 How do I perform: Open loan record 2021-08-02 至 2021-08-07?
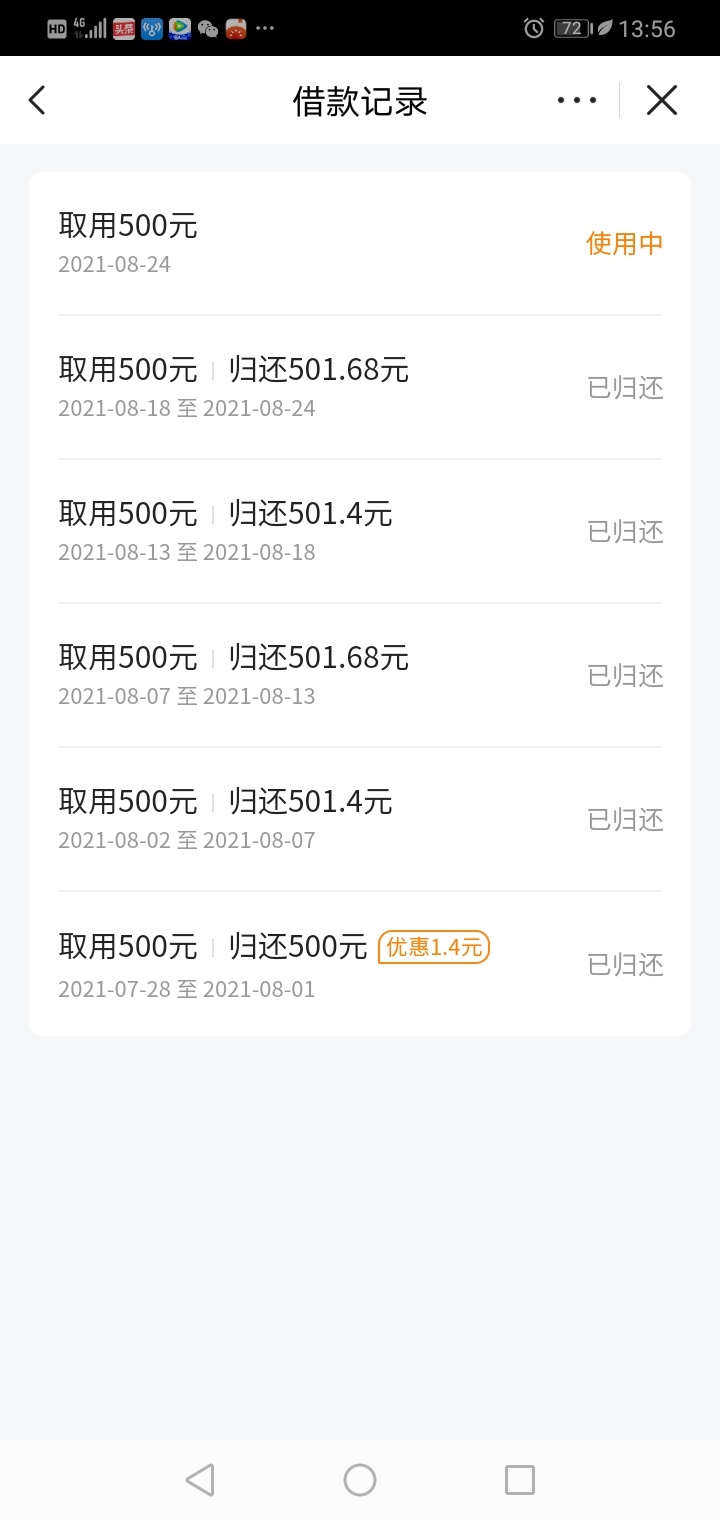(x=360, y=819)
